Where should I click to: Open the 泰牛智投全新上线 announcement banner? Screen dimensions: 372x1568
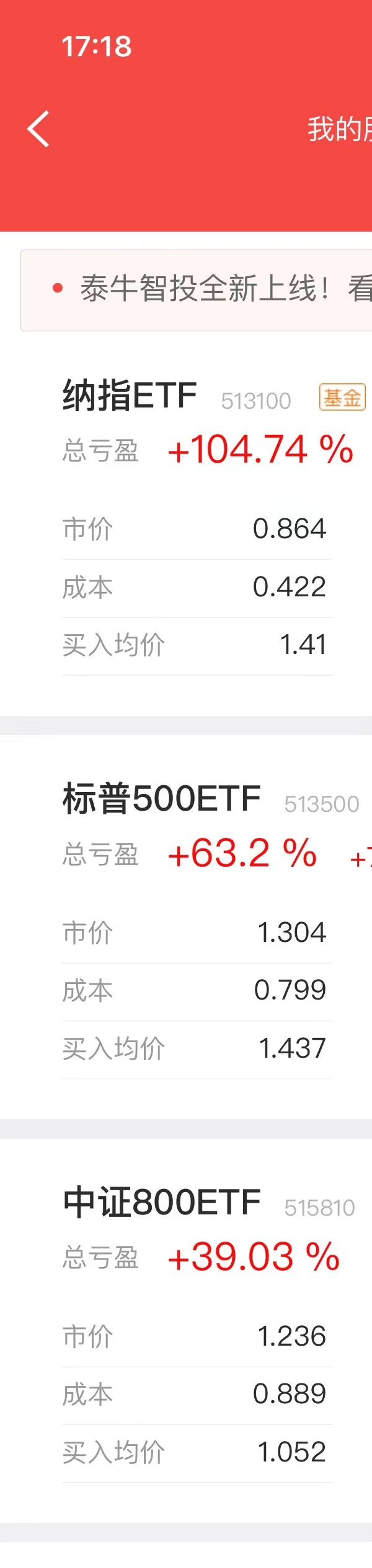point(205,290)
